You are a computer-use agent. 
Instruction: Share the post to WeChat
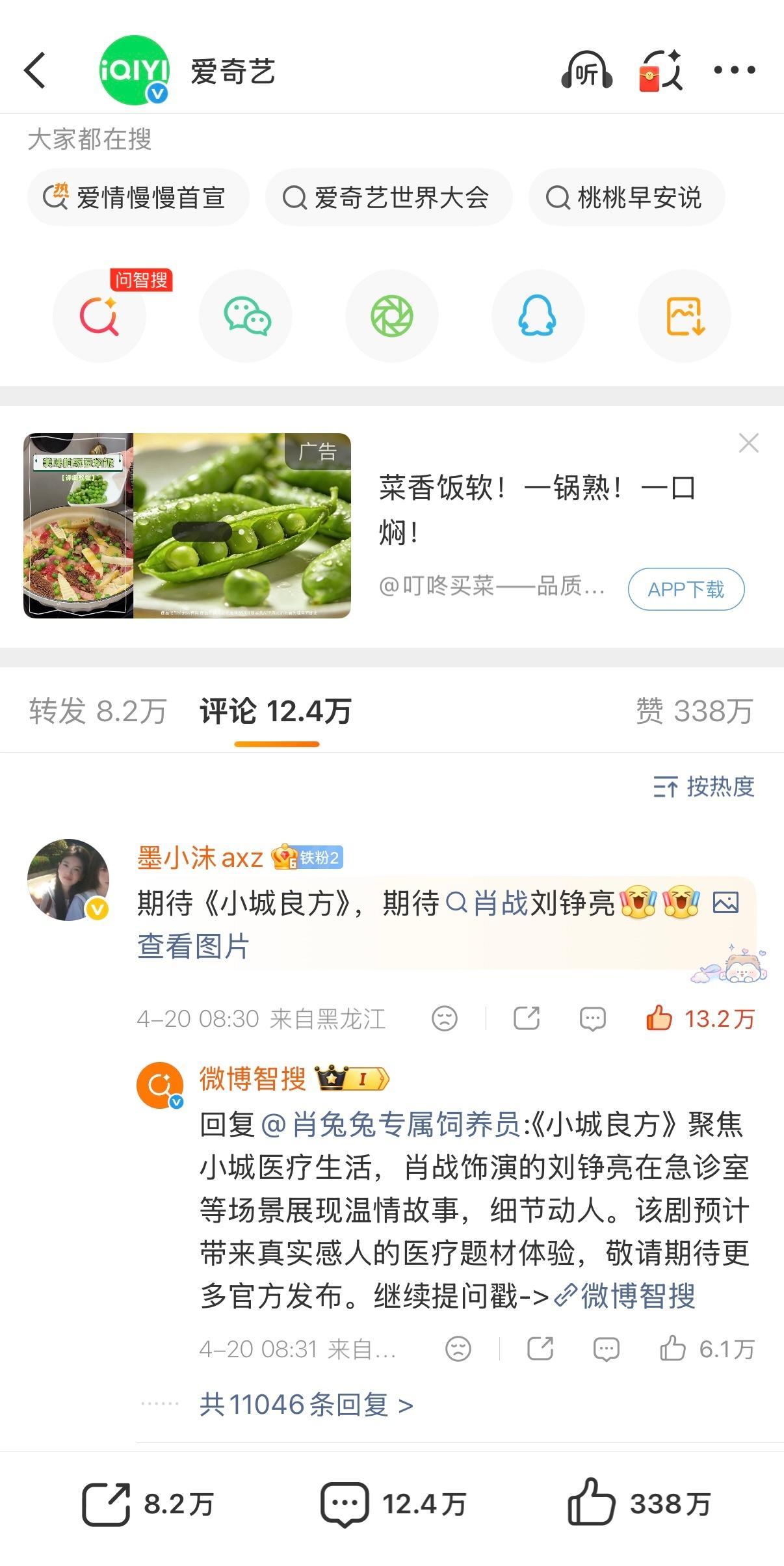point(246,315)
